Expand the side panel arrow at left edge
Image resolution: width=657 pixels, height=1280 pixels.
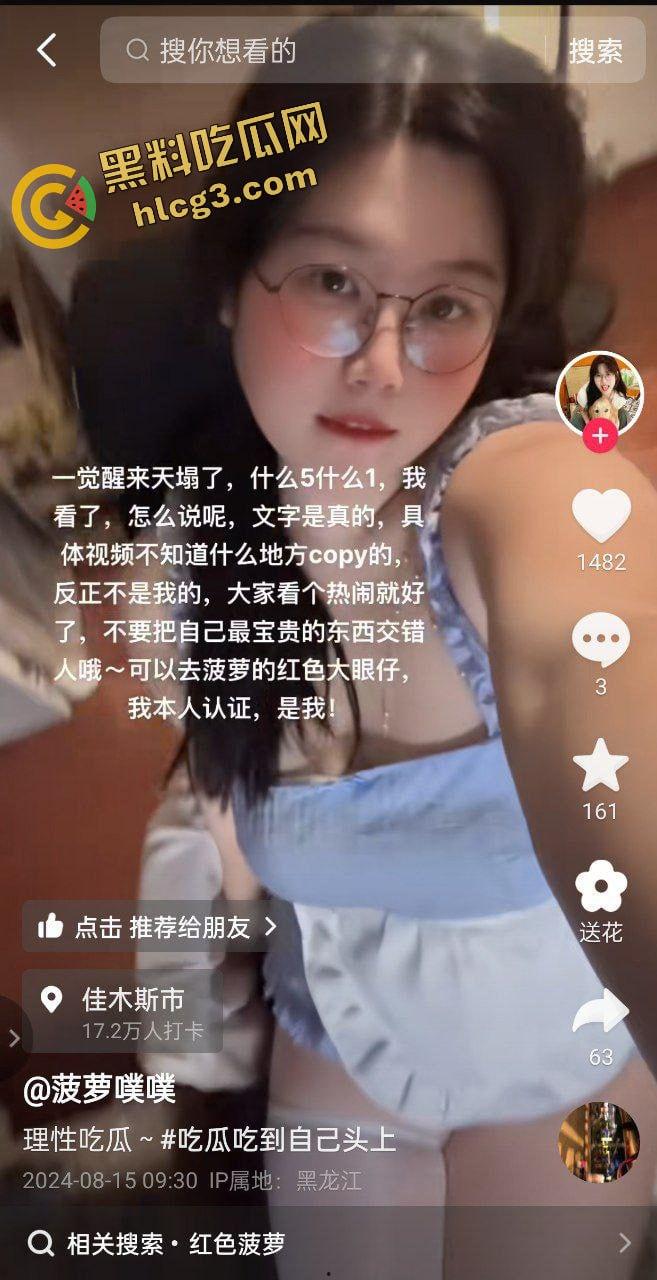pyautogui.click(x=13, y=1039)
